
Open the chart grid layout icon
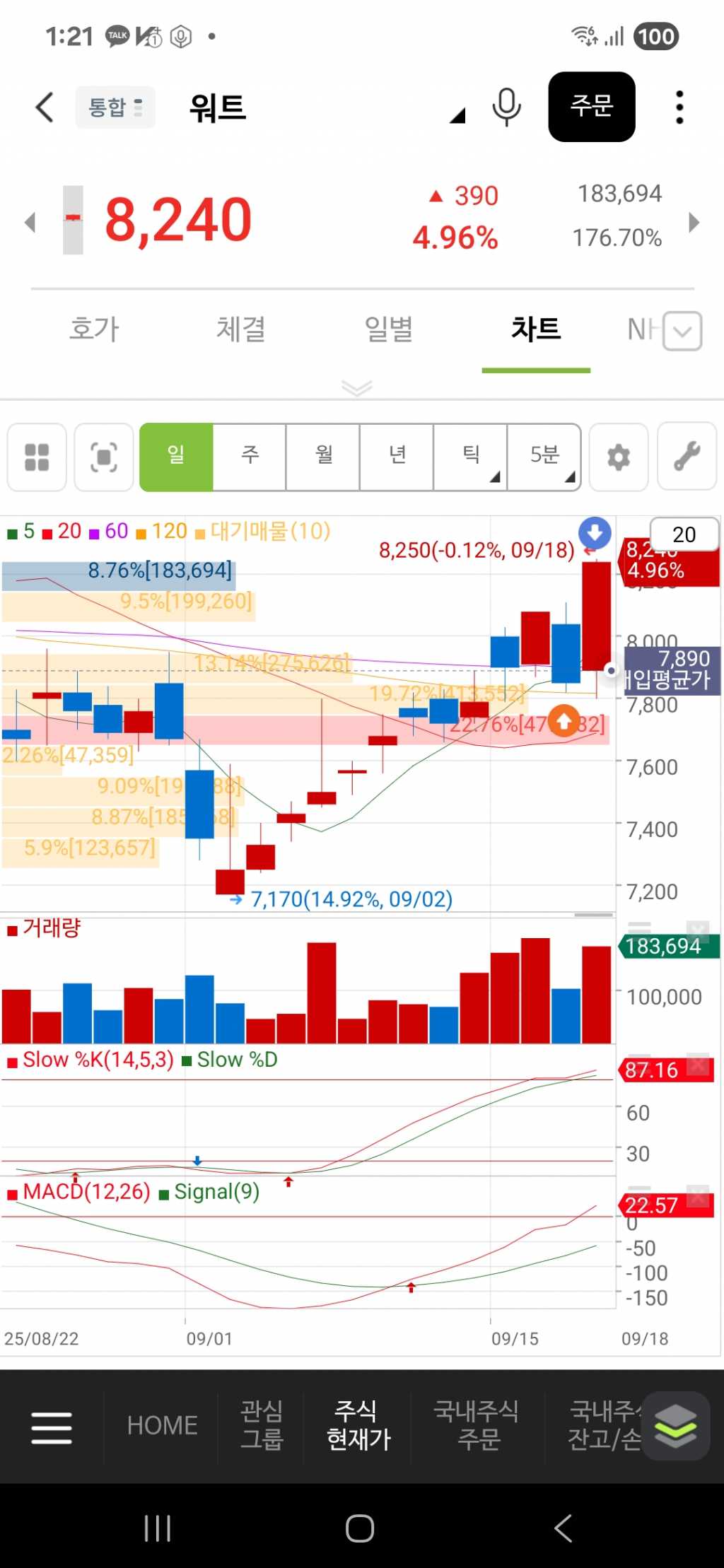tap(37, 457)
